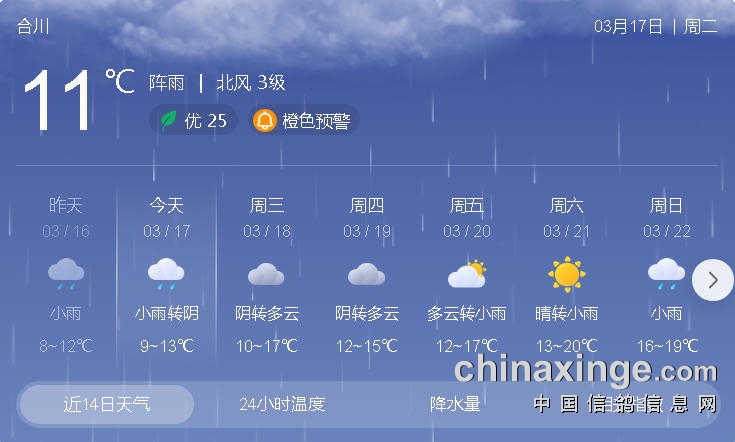
Task: Switch to the 24小时温度 tab
Action: coord(283,405)
